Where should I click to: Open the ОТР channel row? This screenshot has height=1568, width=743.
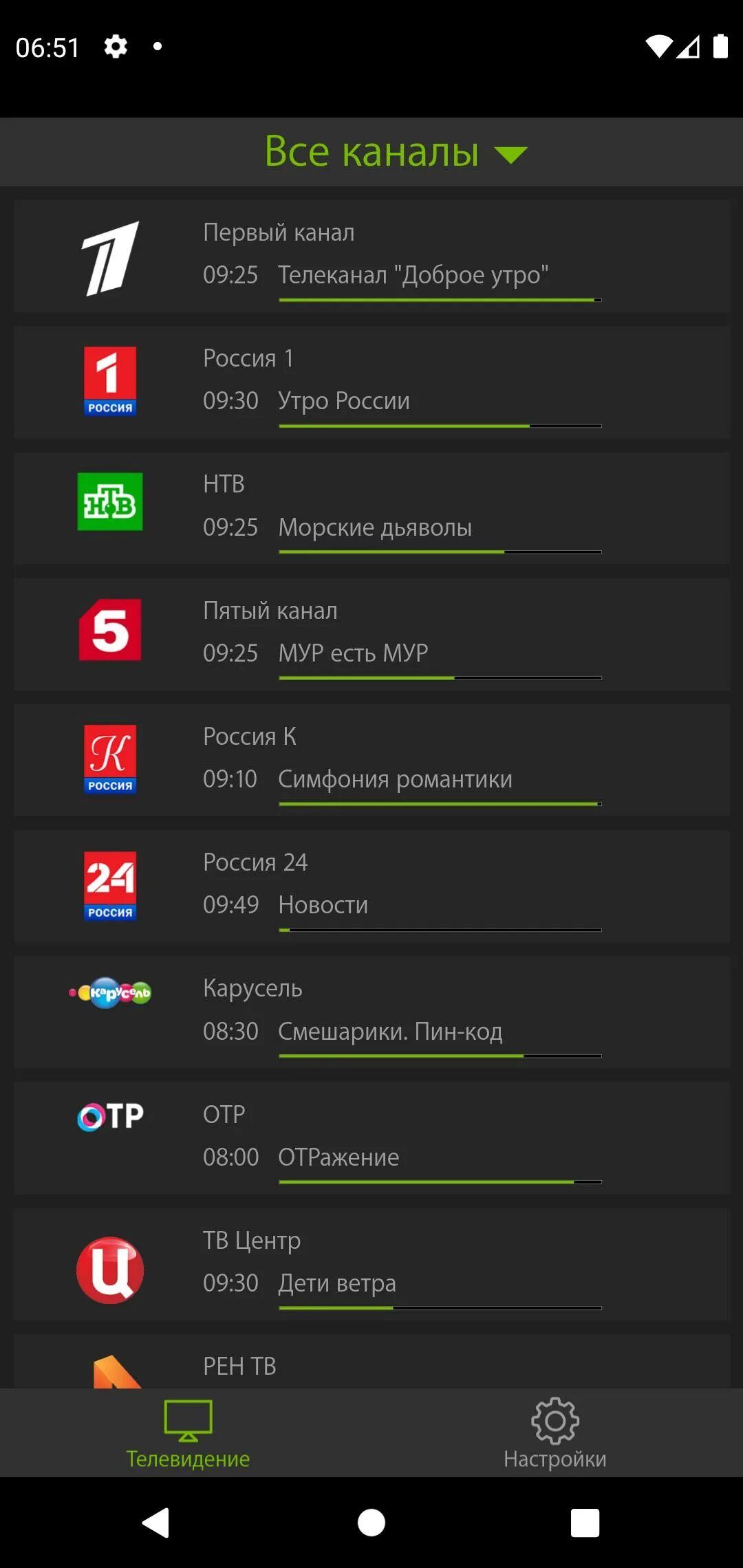click(x=371, y=1137)
